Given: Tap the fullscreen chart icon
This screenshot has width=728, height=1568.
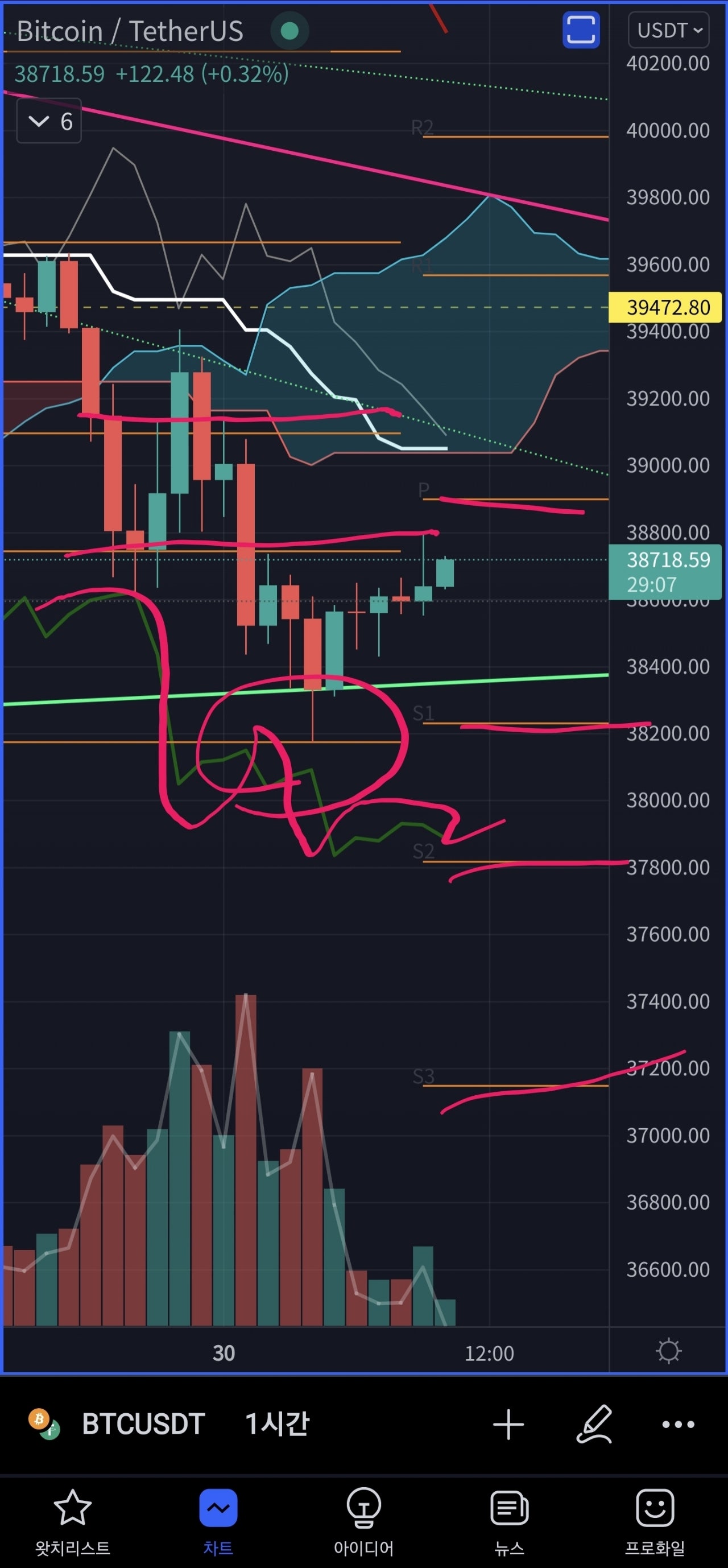Looking at the screenshot, I should (x=580, y=30).
